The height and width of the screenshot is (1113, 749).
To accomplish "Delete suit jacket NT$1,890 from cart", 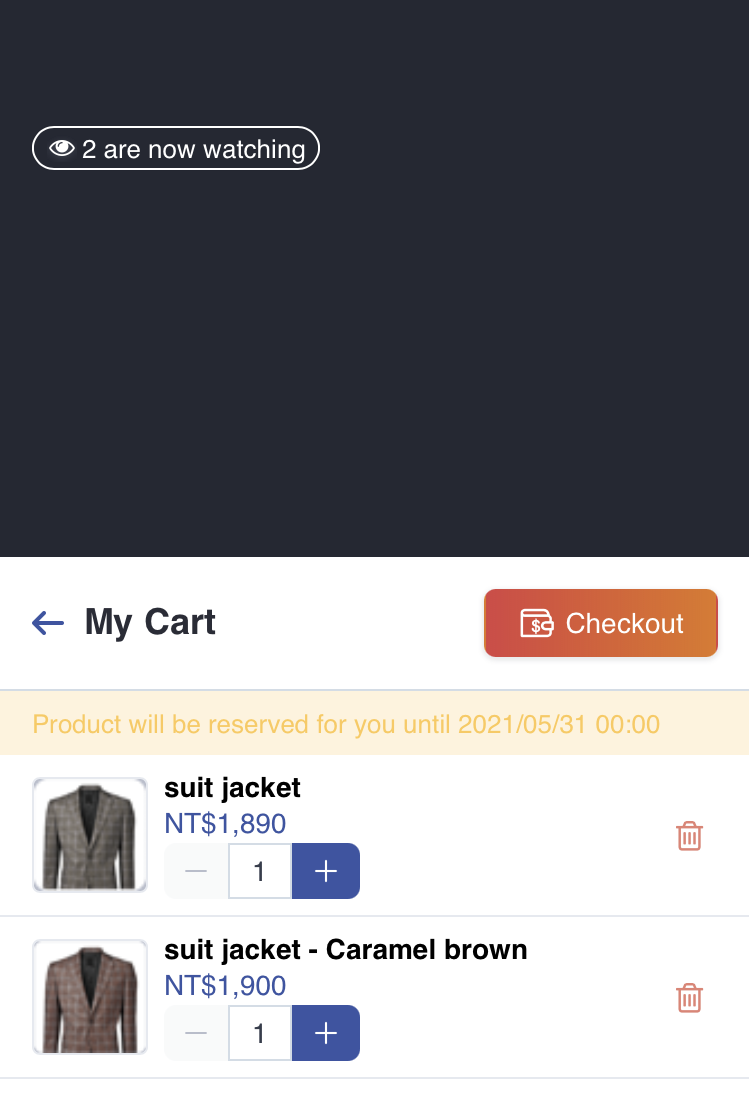I will click(689, 836).
